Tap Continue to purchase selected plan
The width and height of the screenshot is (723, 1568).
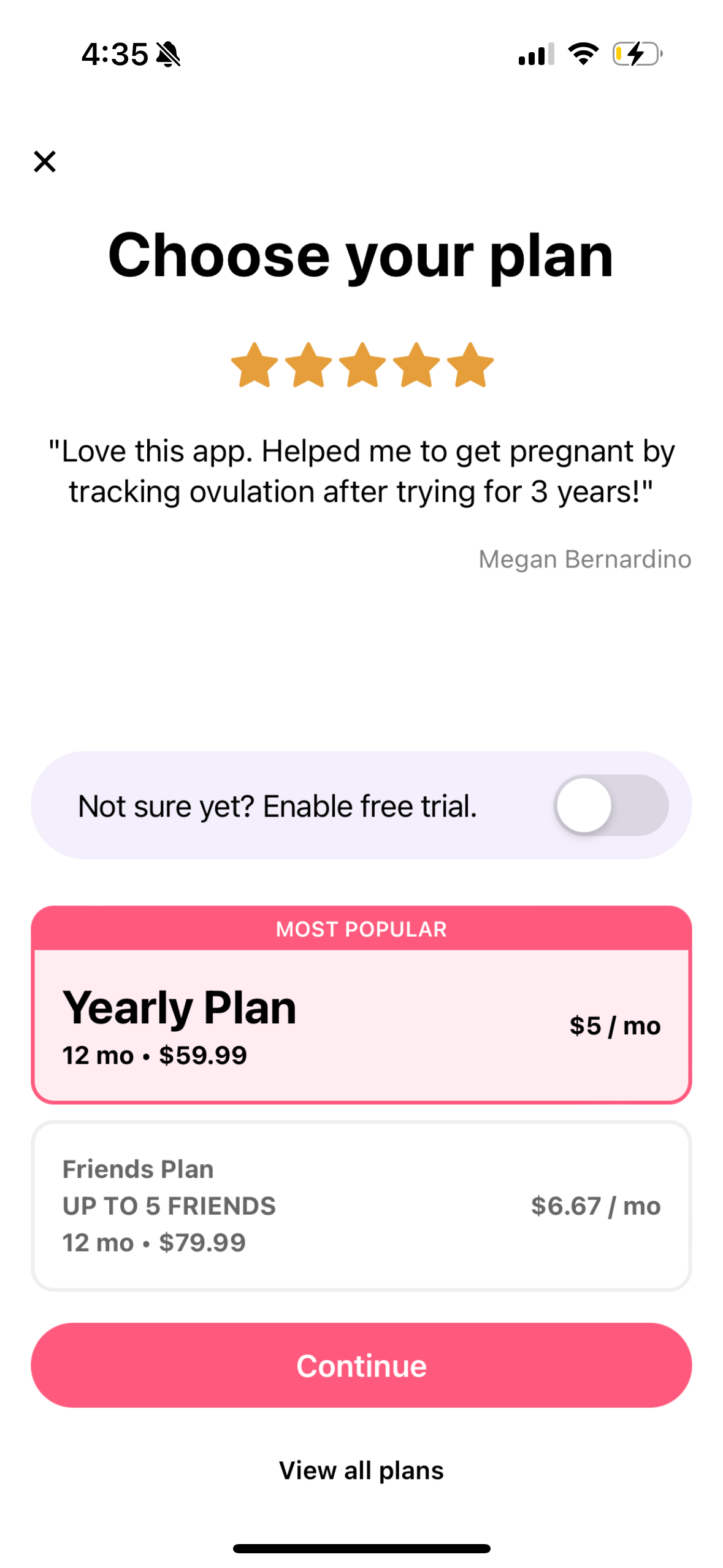(361, 1365)
